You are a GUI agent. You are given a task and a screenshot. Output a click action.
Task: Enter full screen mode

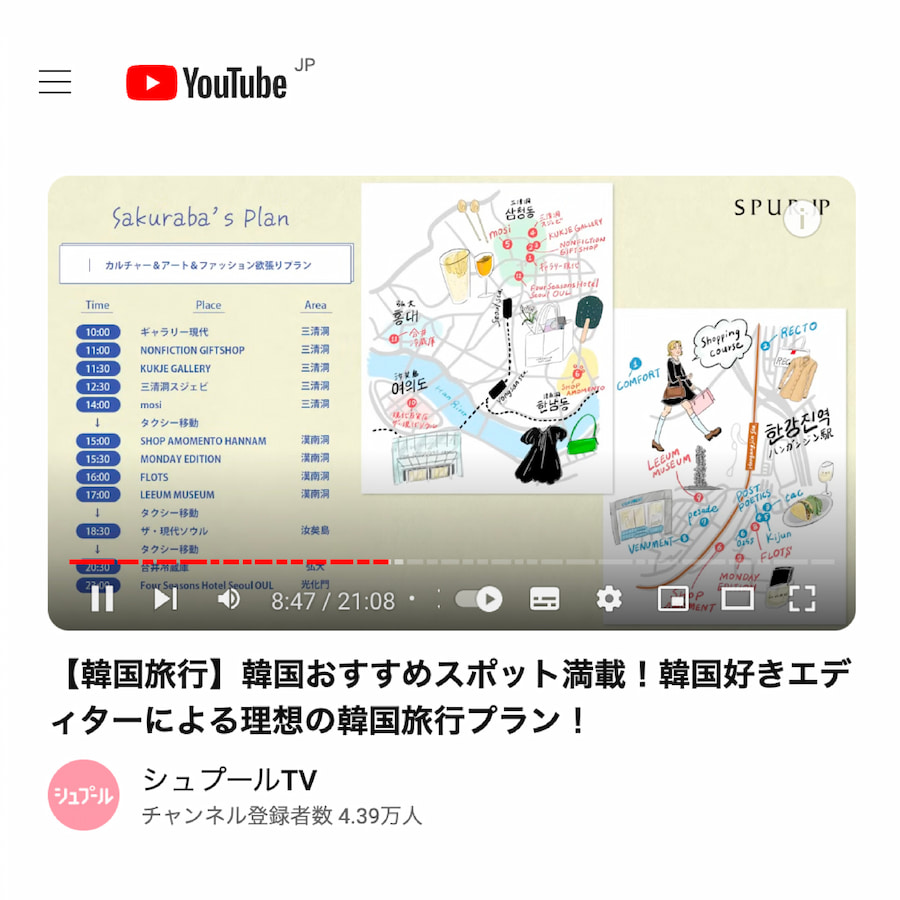point(802,599)
